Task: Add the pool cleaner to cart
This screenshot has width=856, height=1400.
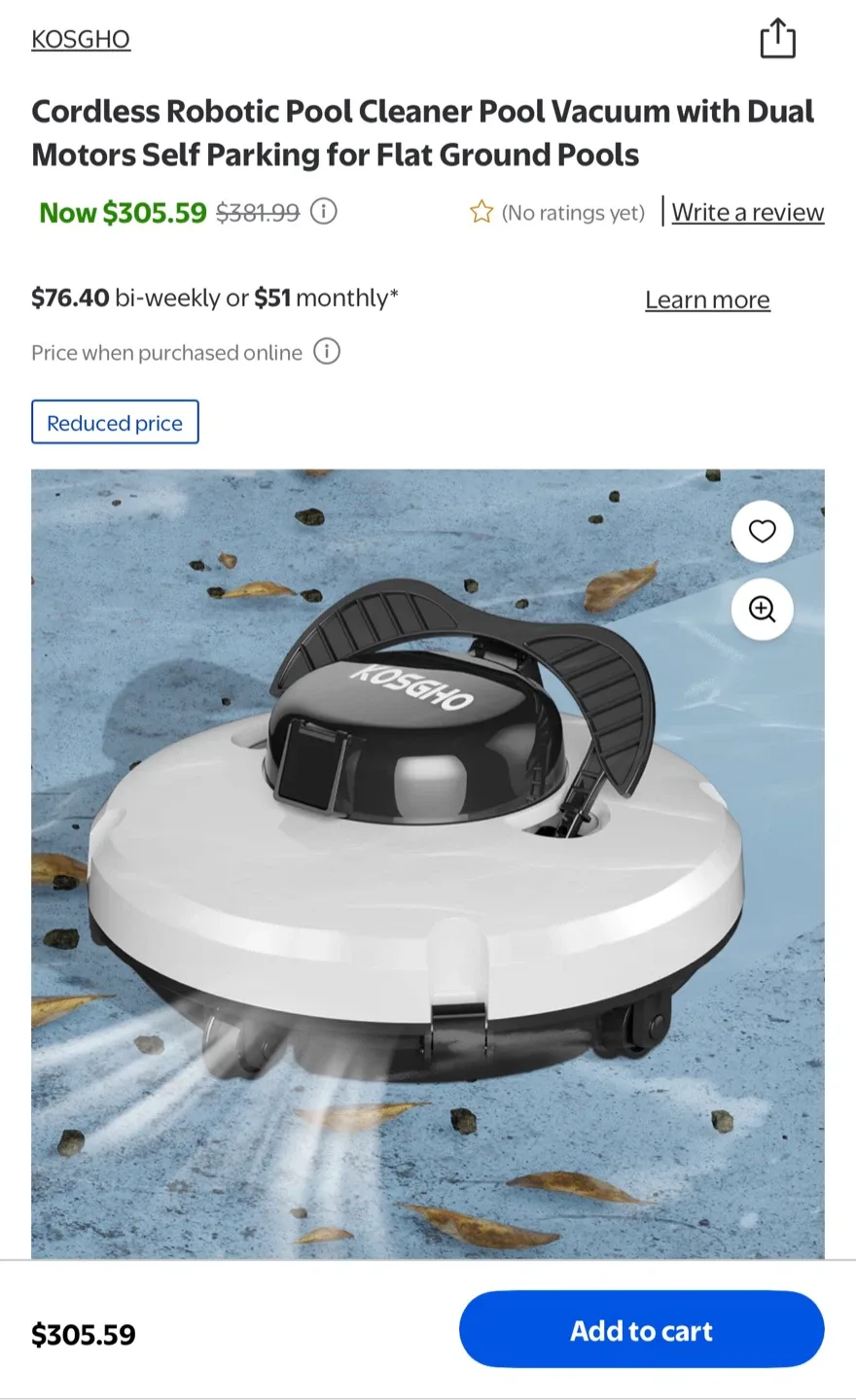Action: click(x=641, y=1329)
